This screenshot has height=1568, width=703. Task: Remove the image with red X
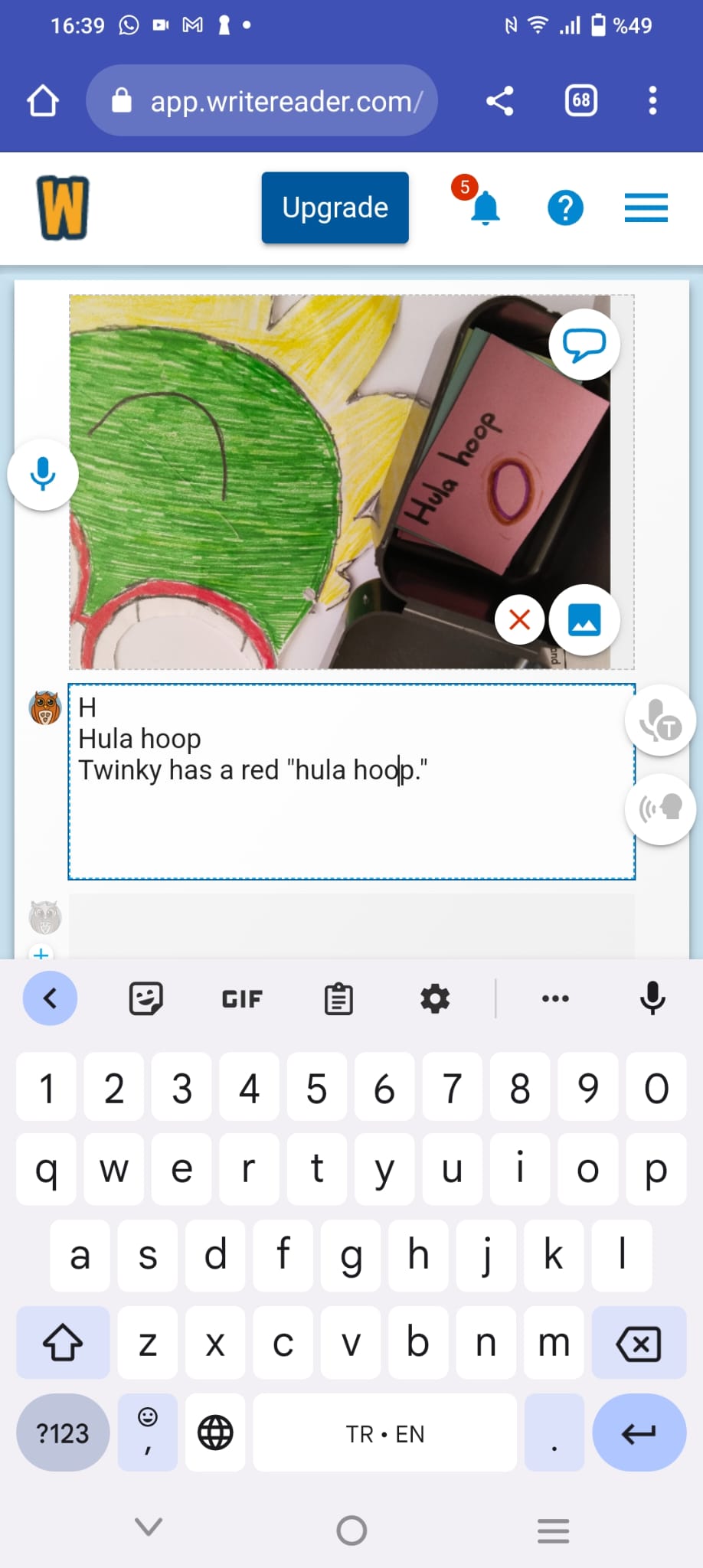click(519, 619)
